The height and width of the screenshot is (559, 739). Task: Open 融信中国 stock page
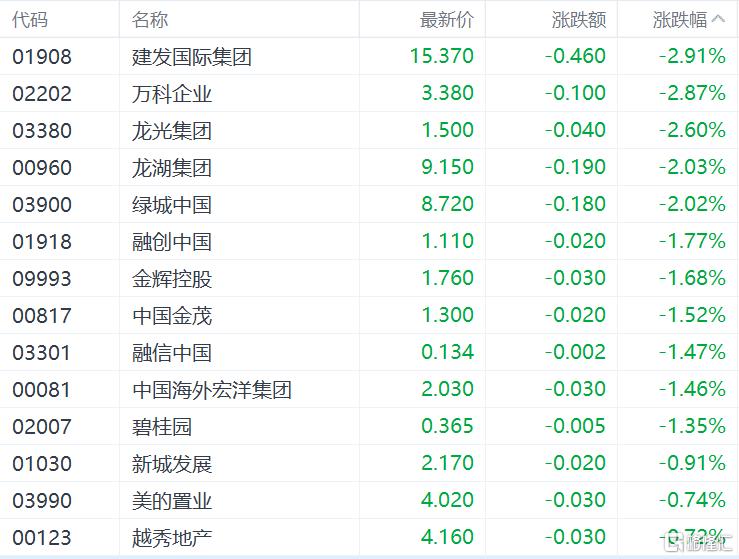click(172, 353)
